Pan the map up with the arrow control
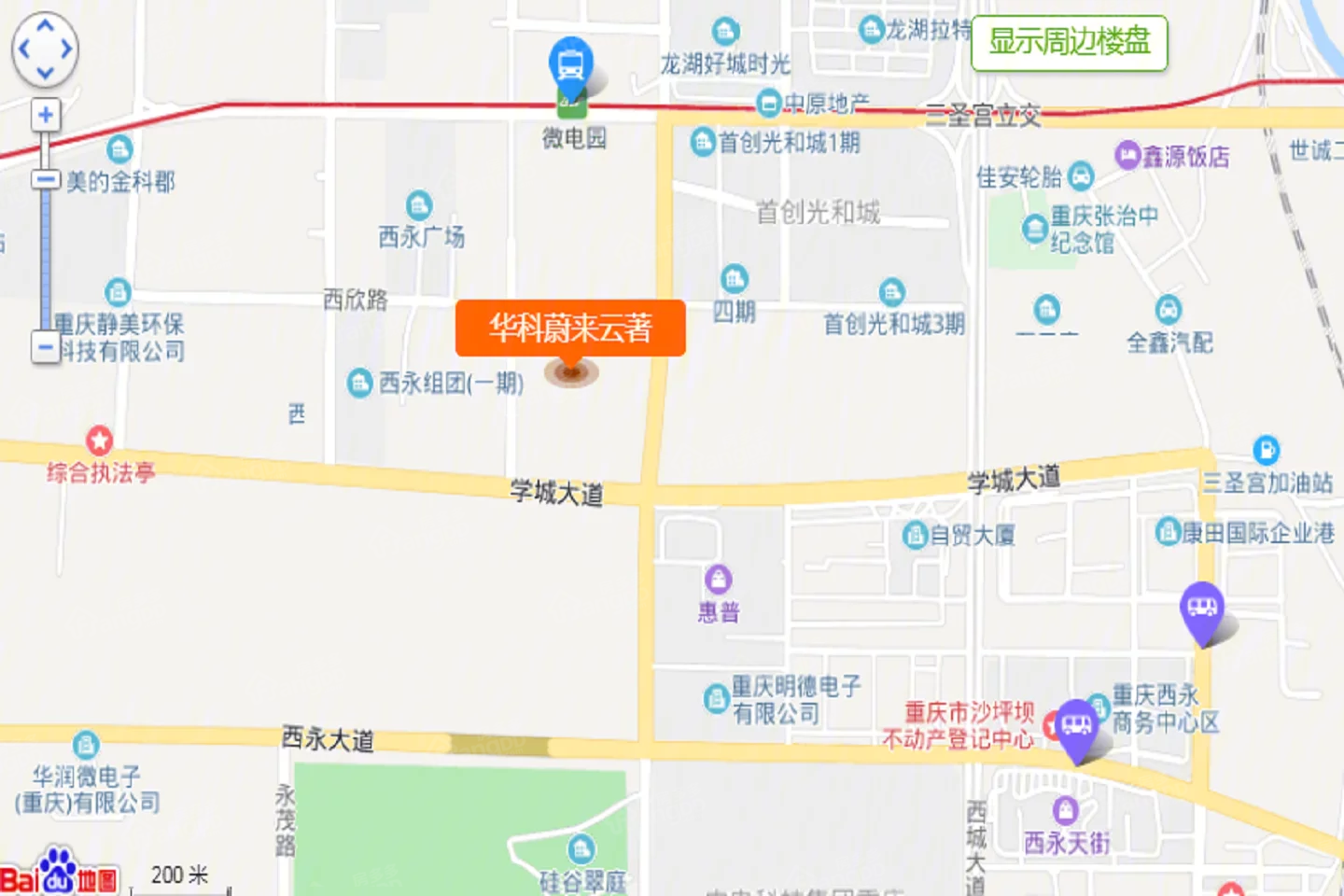Image resolution: width=1344 pixels, height=896 pixels. tap(45, 25)
